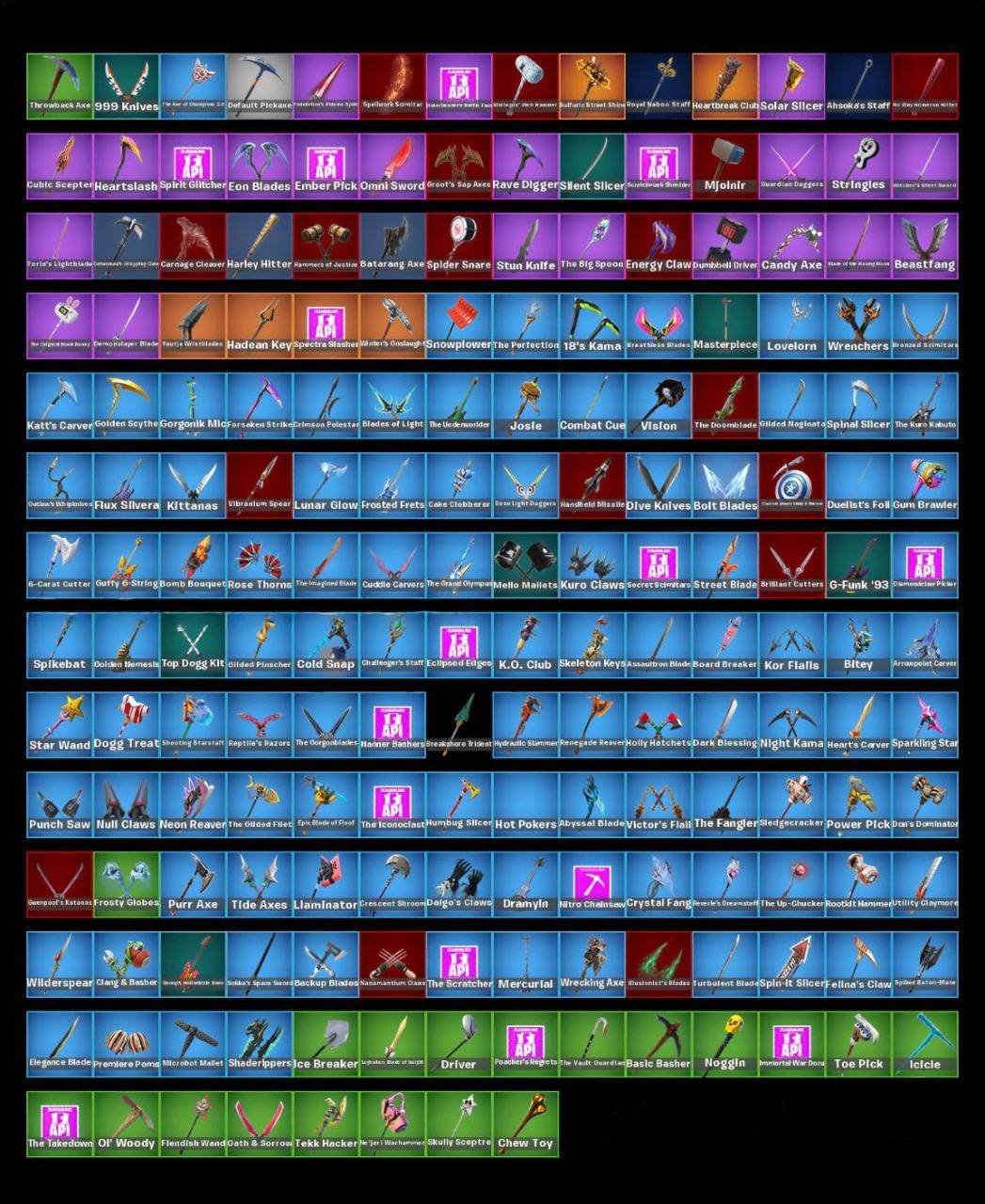Click the Default Pickaxe icon
The image size is (985, 1204).
[259, 80]
